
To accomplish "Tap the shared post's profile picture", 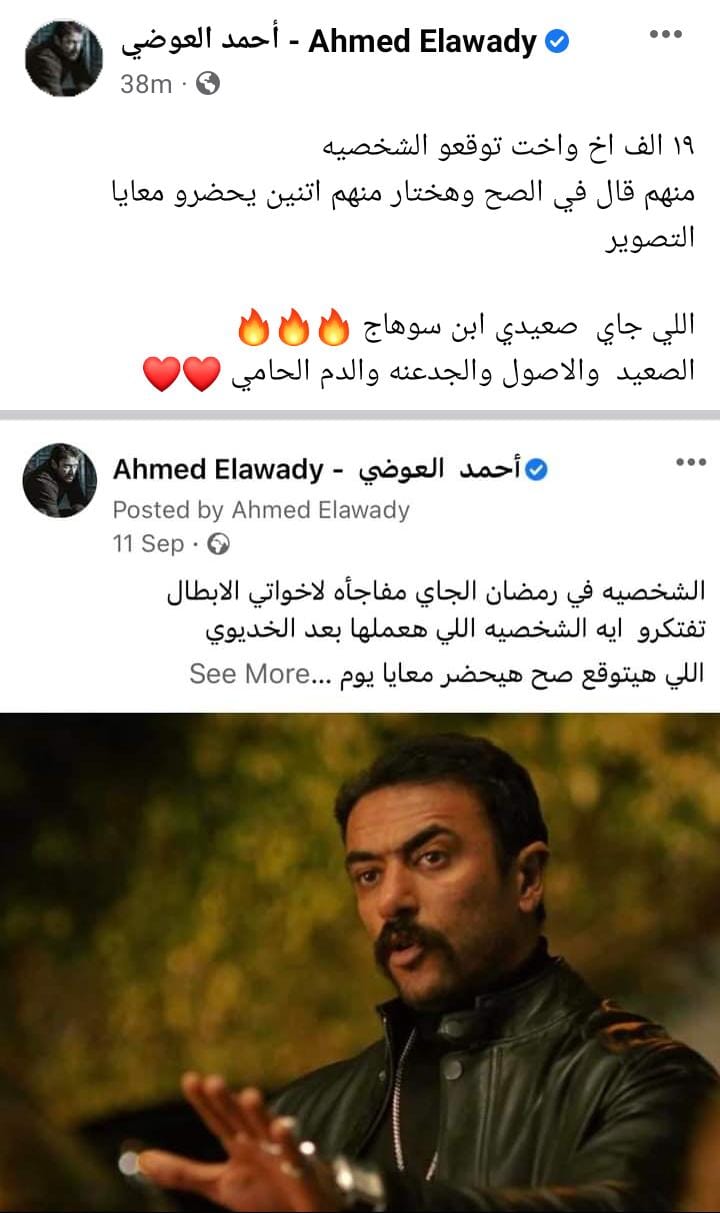I will pyautogui.click(x=60, y=480).
